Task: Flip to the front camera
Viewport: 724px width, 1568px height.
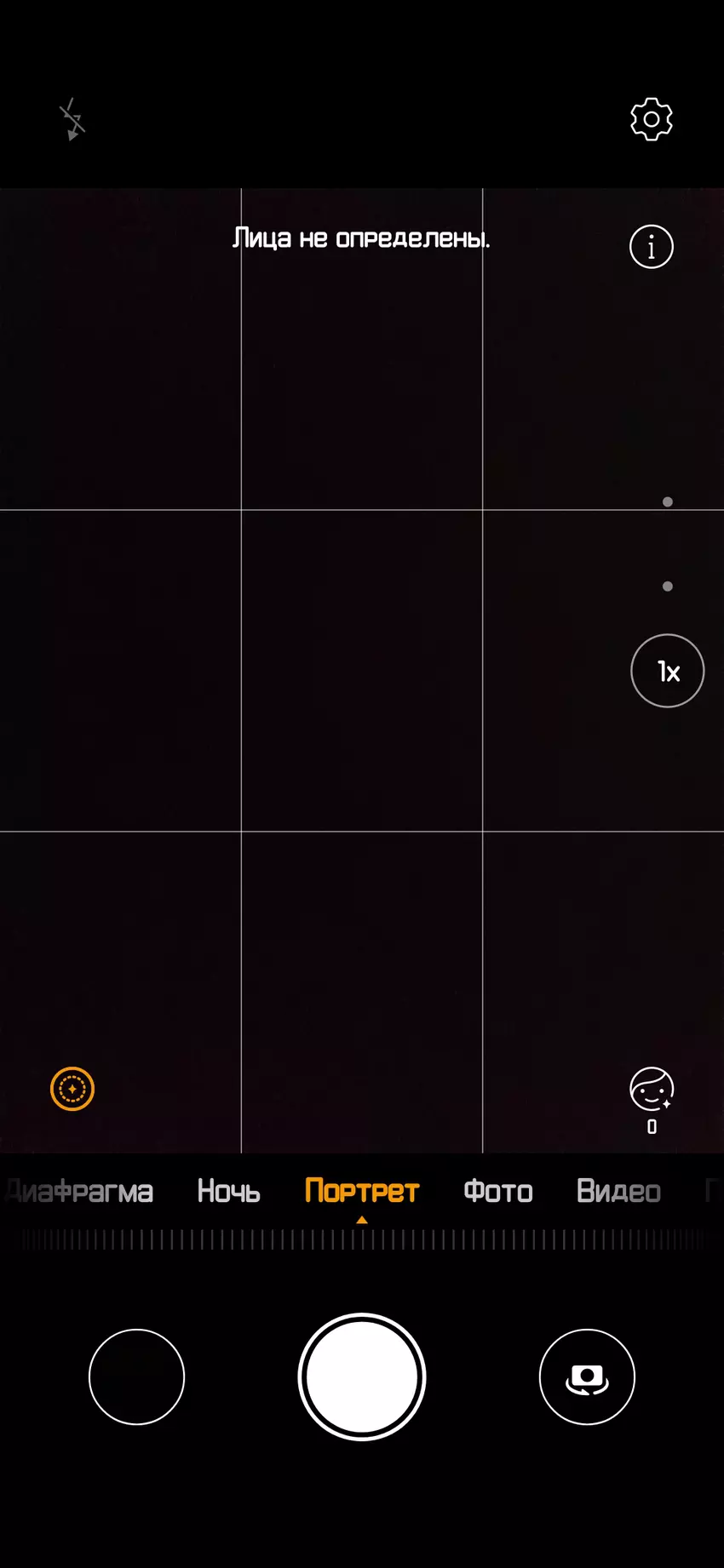Action: coord(587,1376)
